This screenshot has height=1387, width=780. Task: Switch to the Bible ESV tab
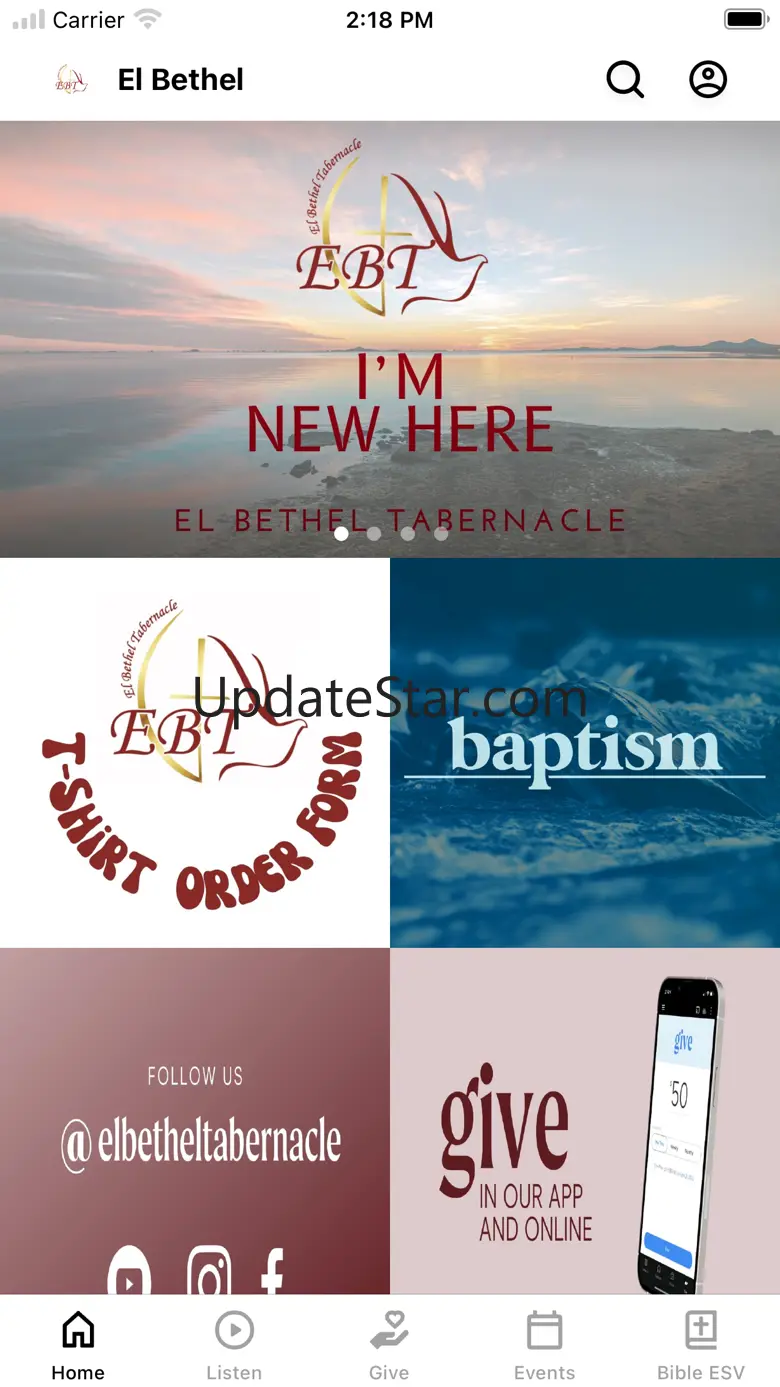(701, 1346)
